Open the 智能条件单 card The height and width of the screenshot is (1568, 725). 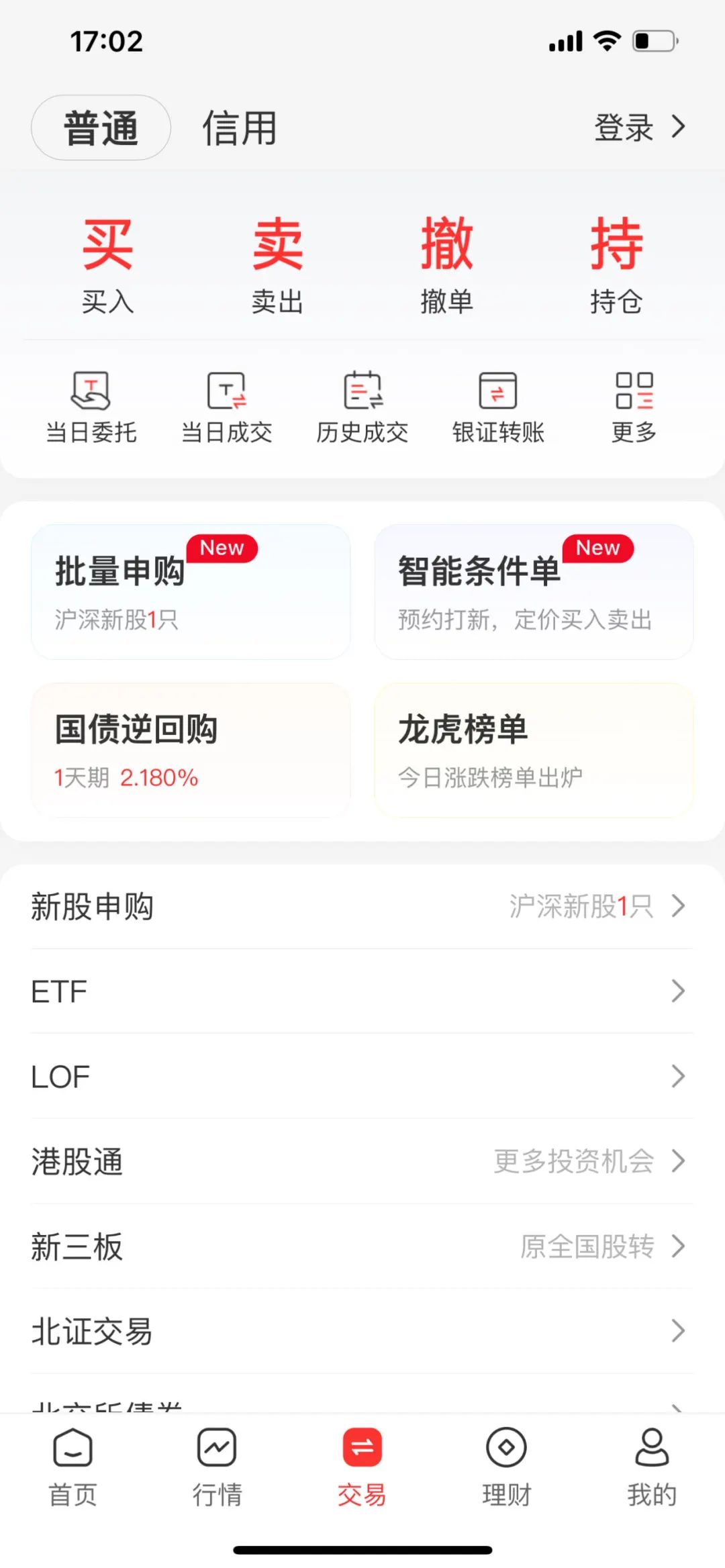point(534,592)
